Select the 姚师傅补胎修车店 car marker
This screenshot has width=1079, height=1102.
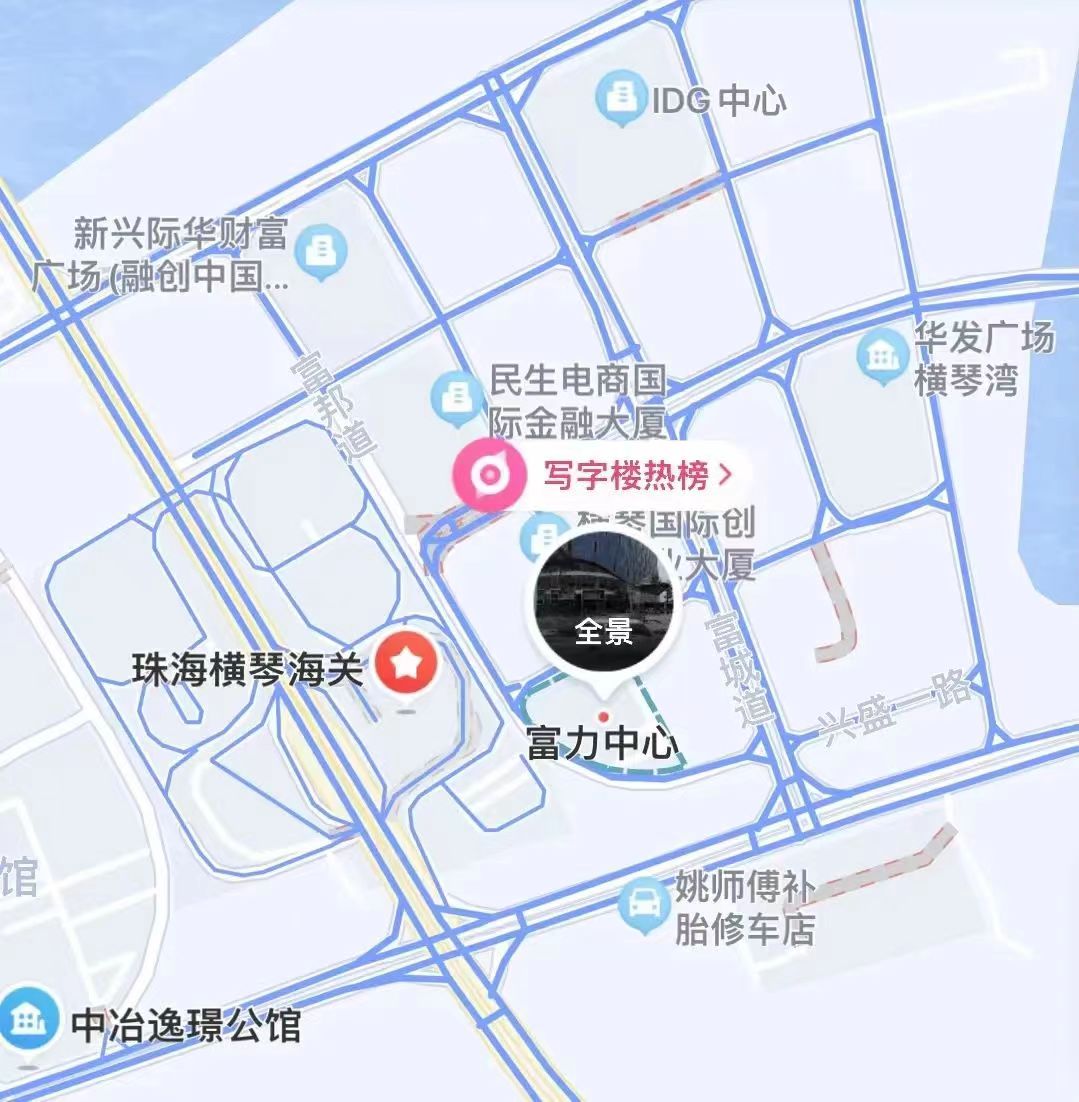click(x=645, y=905)
